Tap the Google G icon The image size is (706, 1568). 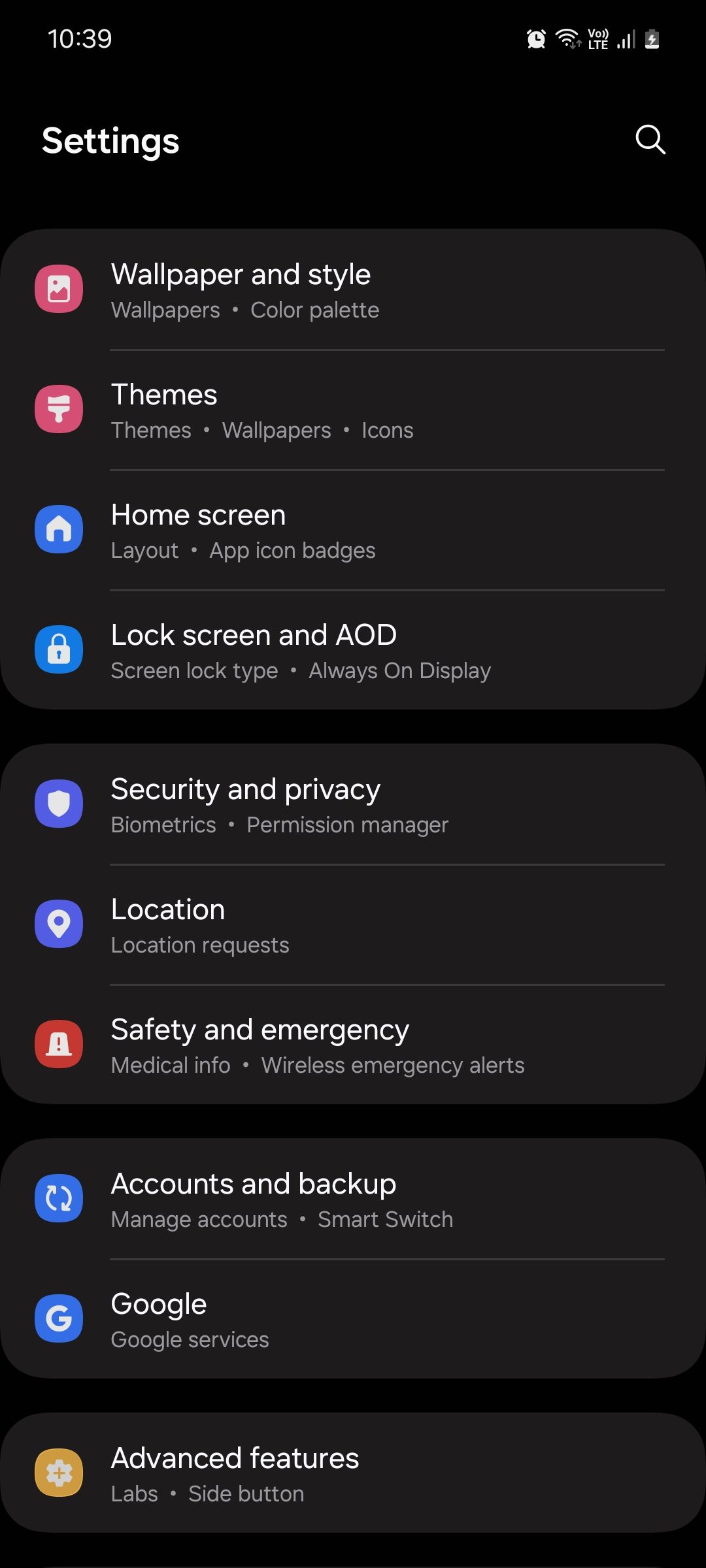59,1318
